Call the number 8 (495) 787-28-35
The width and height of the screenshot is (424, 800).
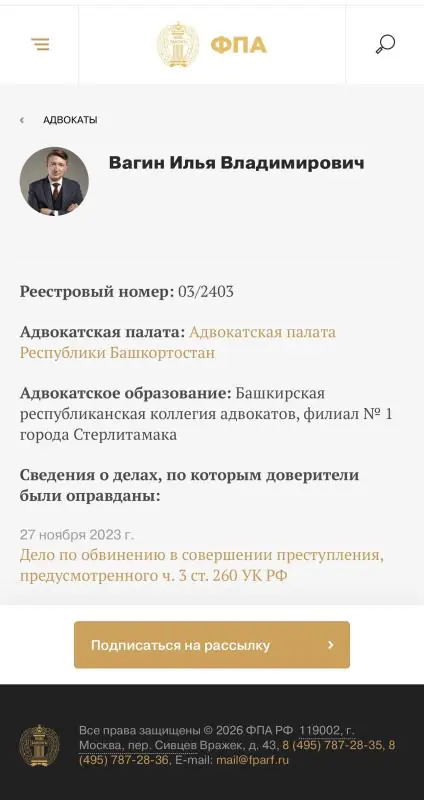pyautogui.click(x=332, y=745)
